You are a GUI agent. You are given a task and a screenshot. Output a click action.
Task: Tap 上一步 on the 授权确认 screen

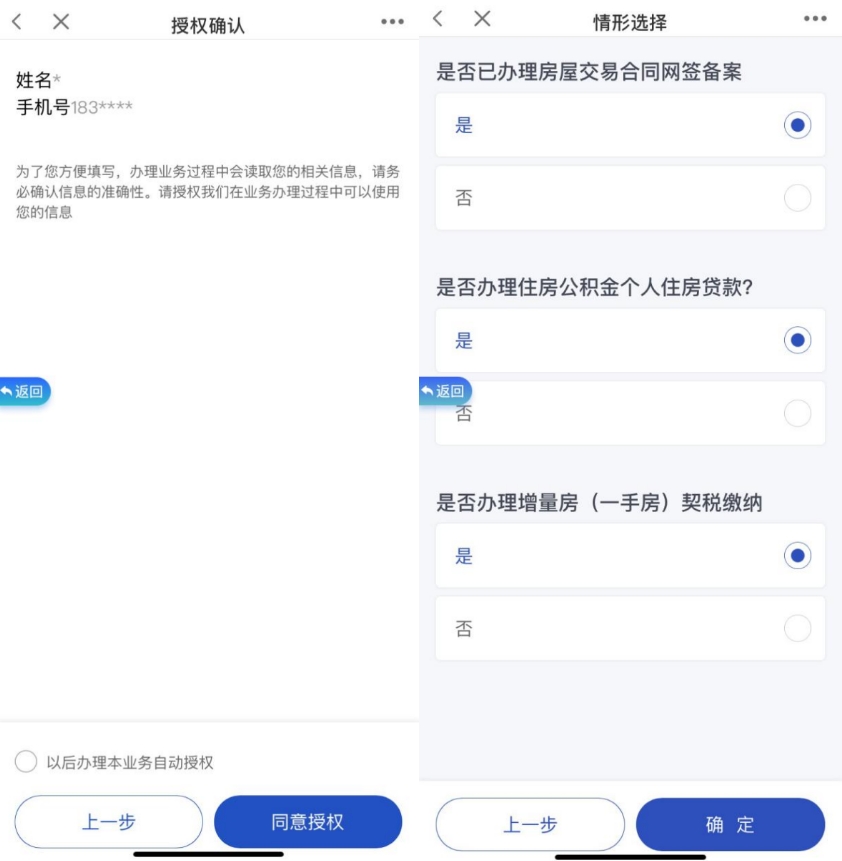(x=108, y=822)
